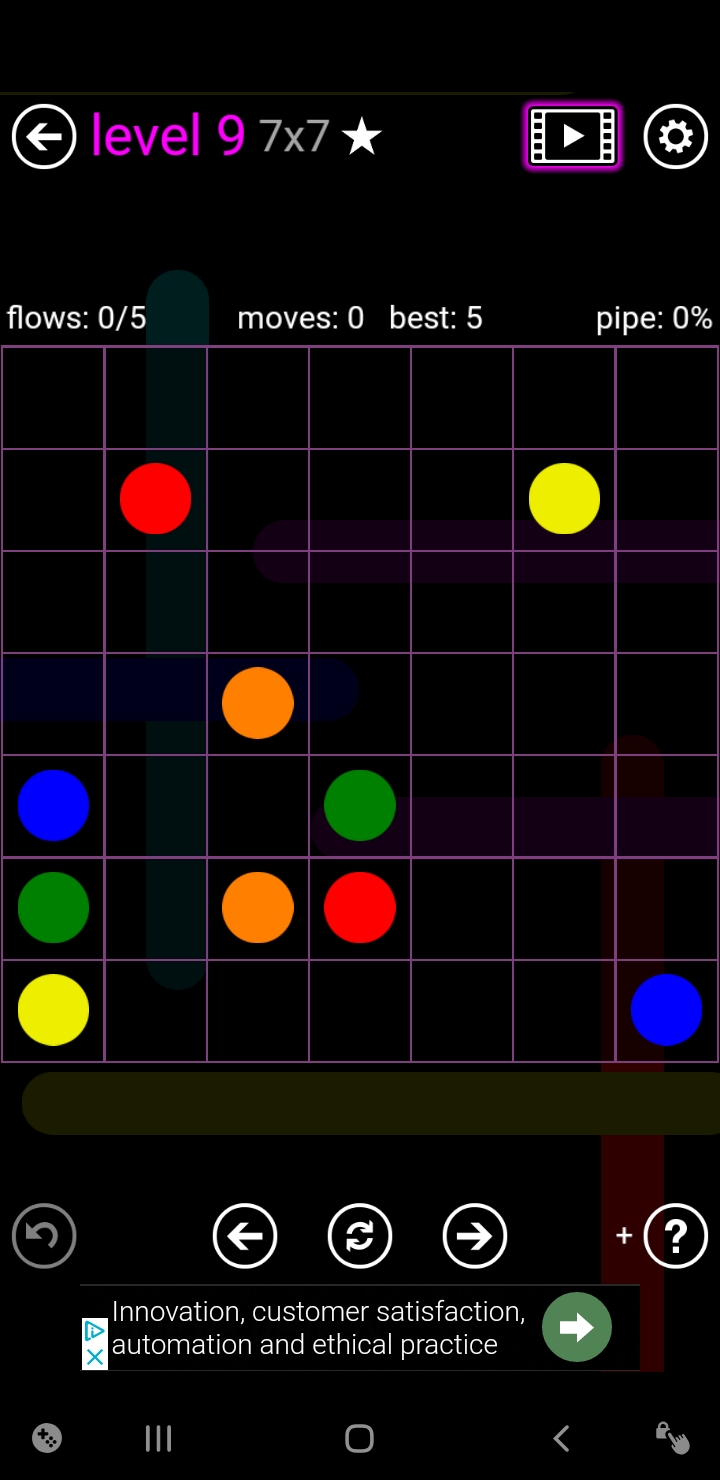Go to the previous level
720x1480 pixels.
tap(245, 1236)
